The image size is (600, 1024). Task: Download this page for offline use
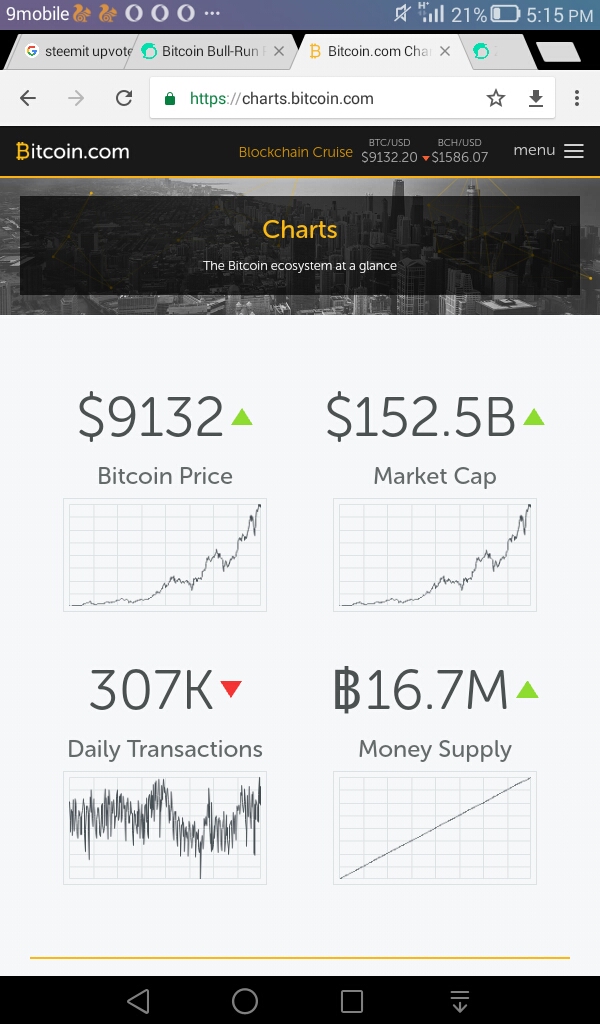536,98
